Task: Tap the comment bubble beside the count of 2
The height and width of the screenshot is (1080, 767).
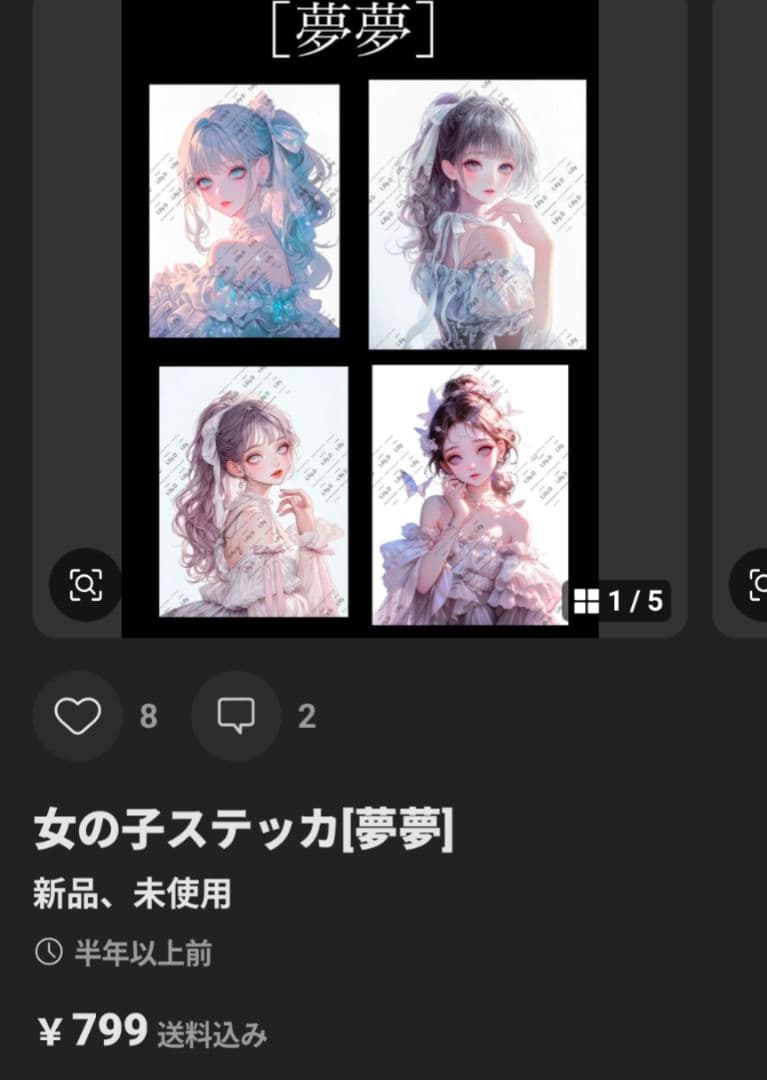Action: (234, 716)
